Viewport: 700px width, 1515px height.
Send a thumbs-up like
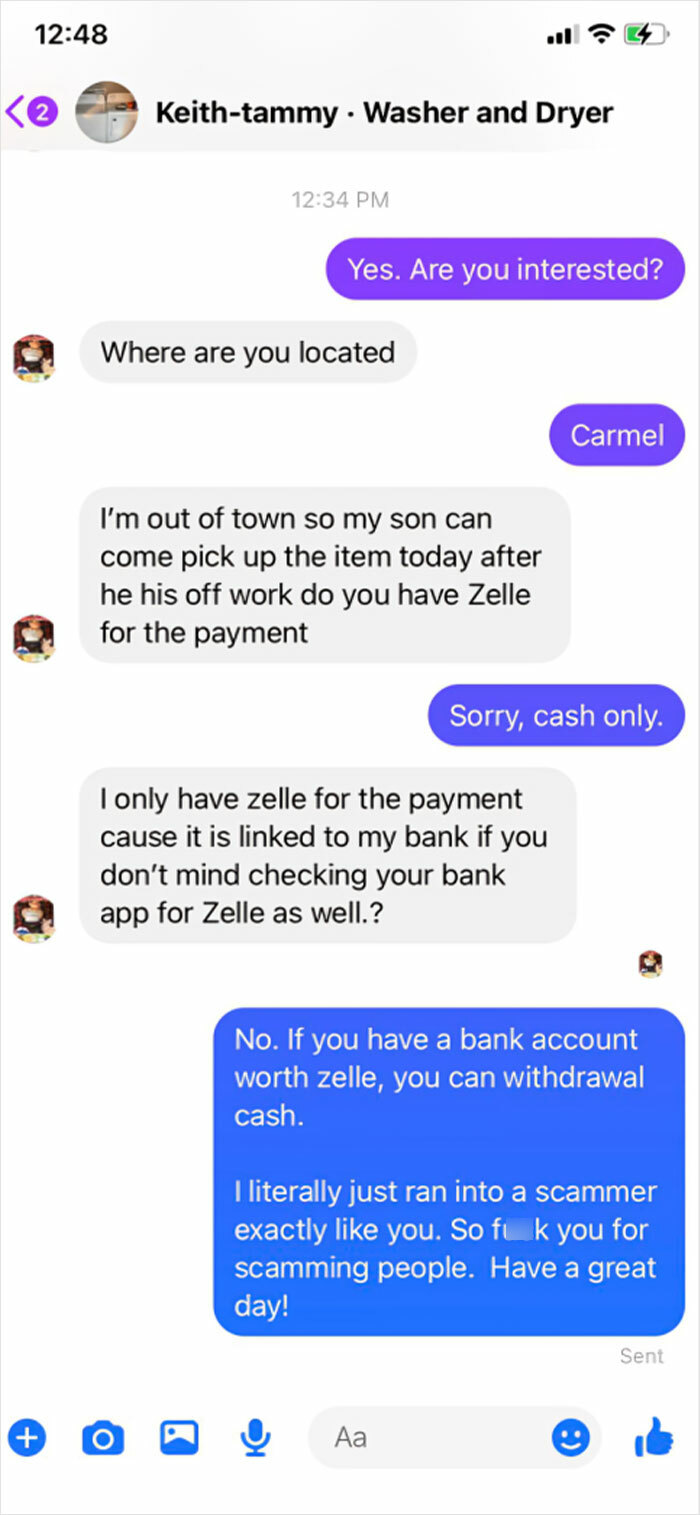click(654, 1437)
